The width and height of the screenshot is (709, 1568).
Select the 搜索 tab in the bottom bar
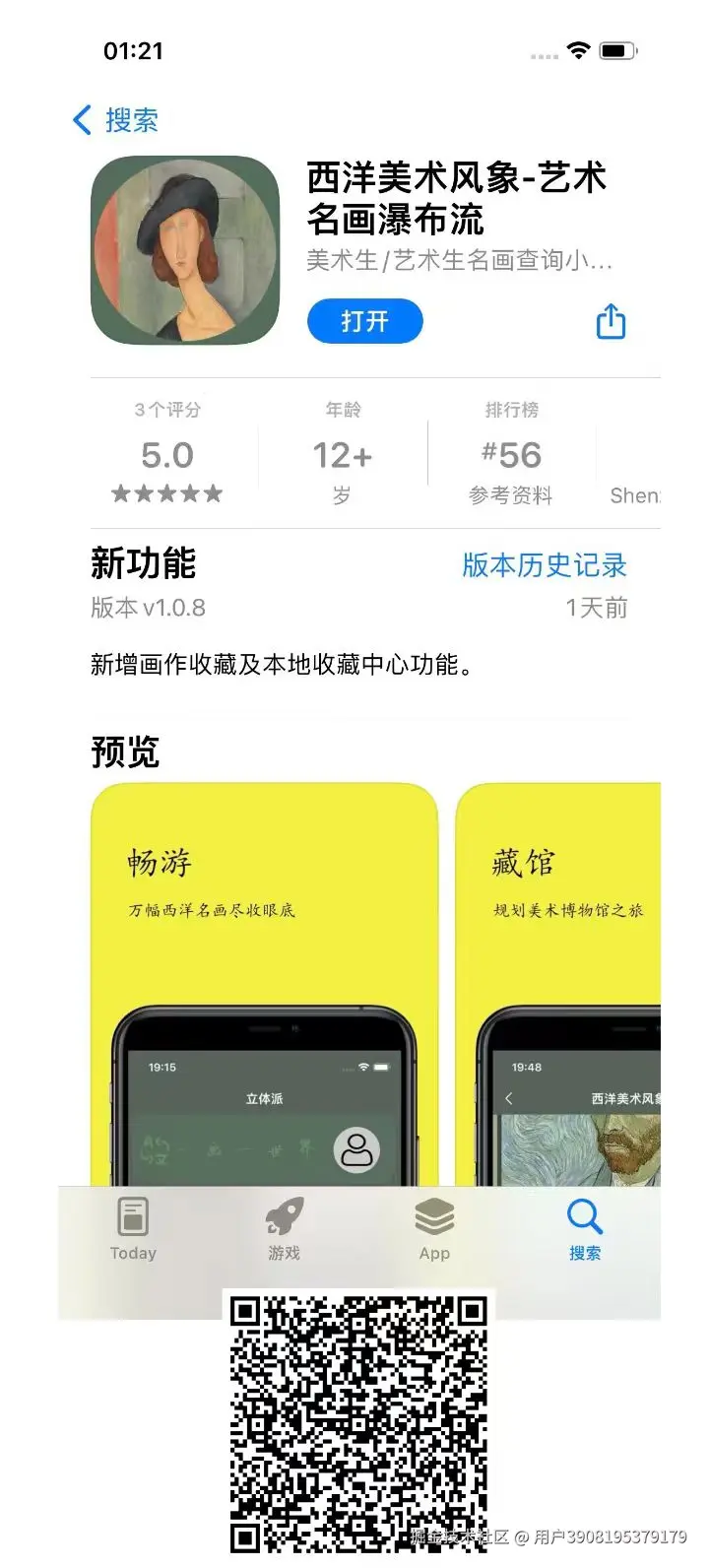click(585, 1228)
